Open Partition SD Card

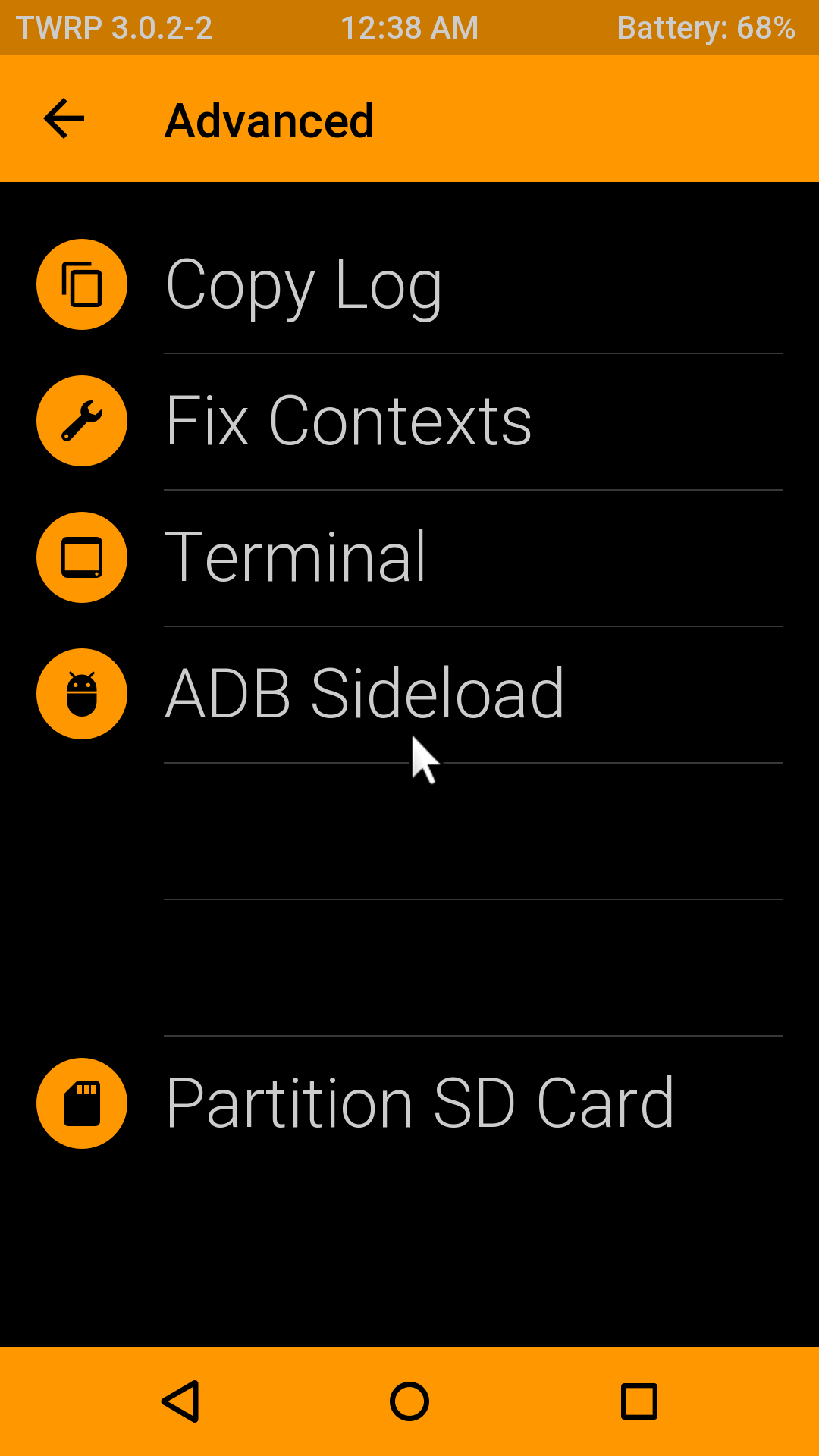pos(419,1103)
